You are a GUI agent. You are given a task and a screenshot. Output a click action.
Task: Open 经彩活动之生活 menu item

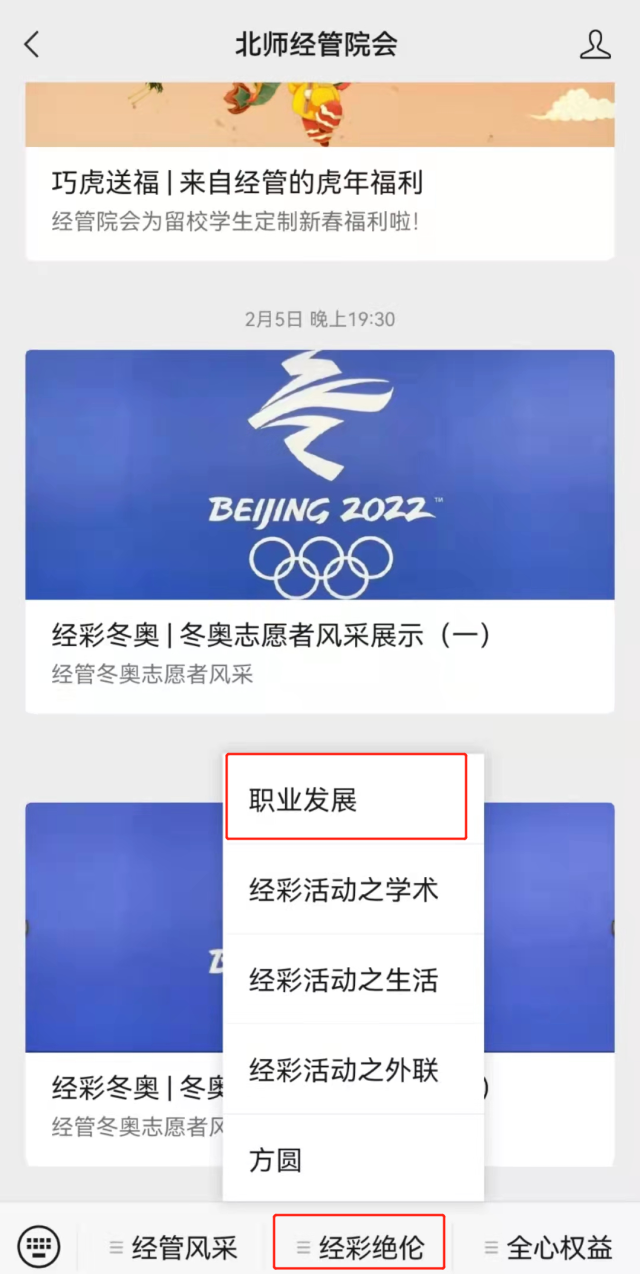click(343, 980)
